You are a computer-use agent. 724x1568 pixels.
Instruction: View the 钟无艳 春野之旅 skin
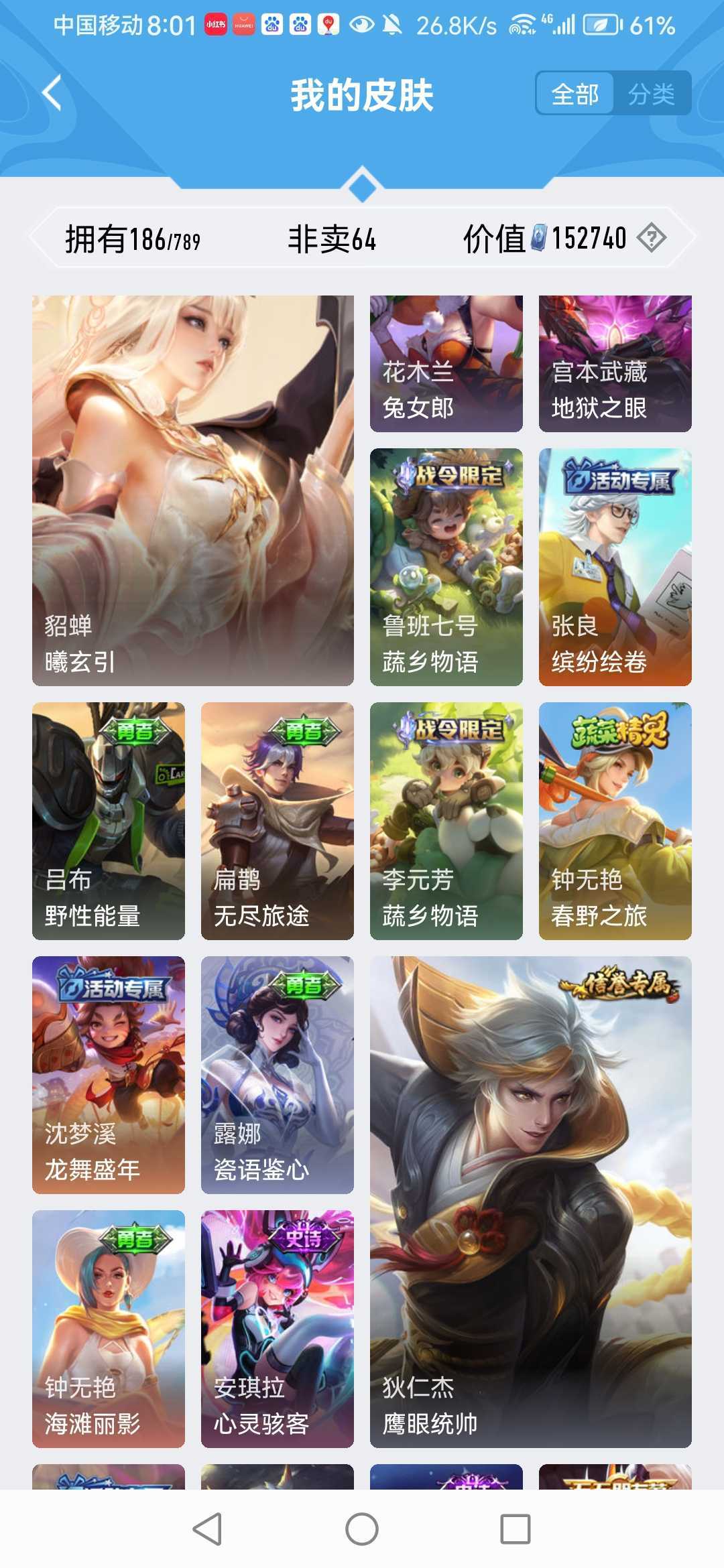click(x=615, y=821)
